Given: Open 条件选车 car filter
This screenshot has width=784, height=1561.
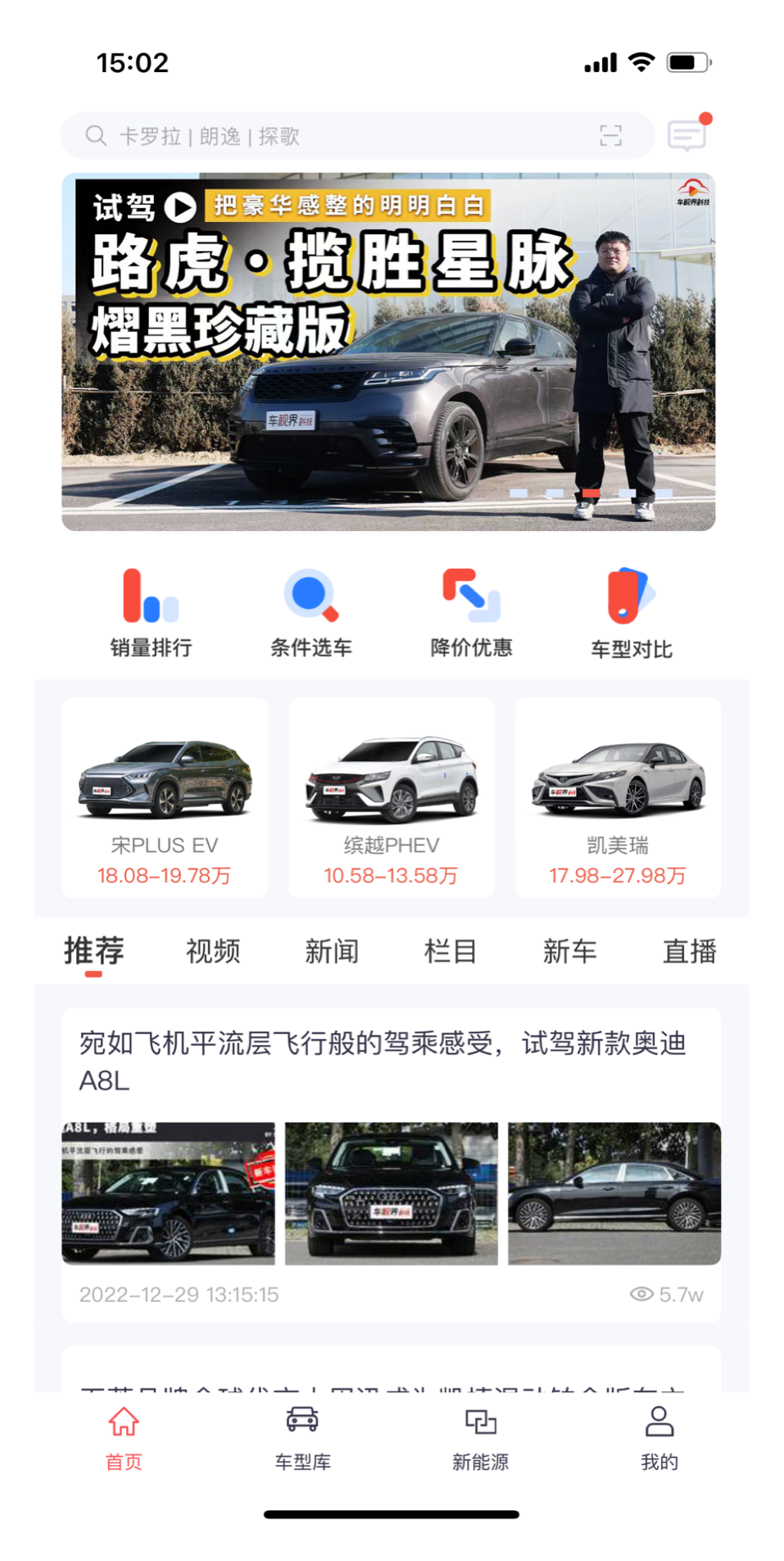Looking at the screenshot, I should tap(311, 614).
